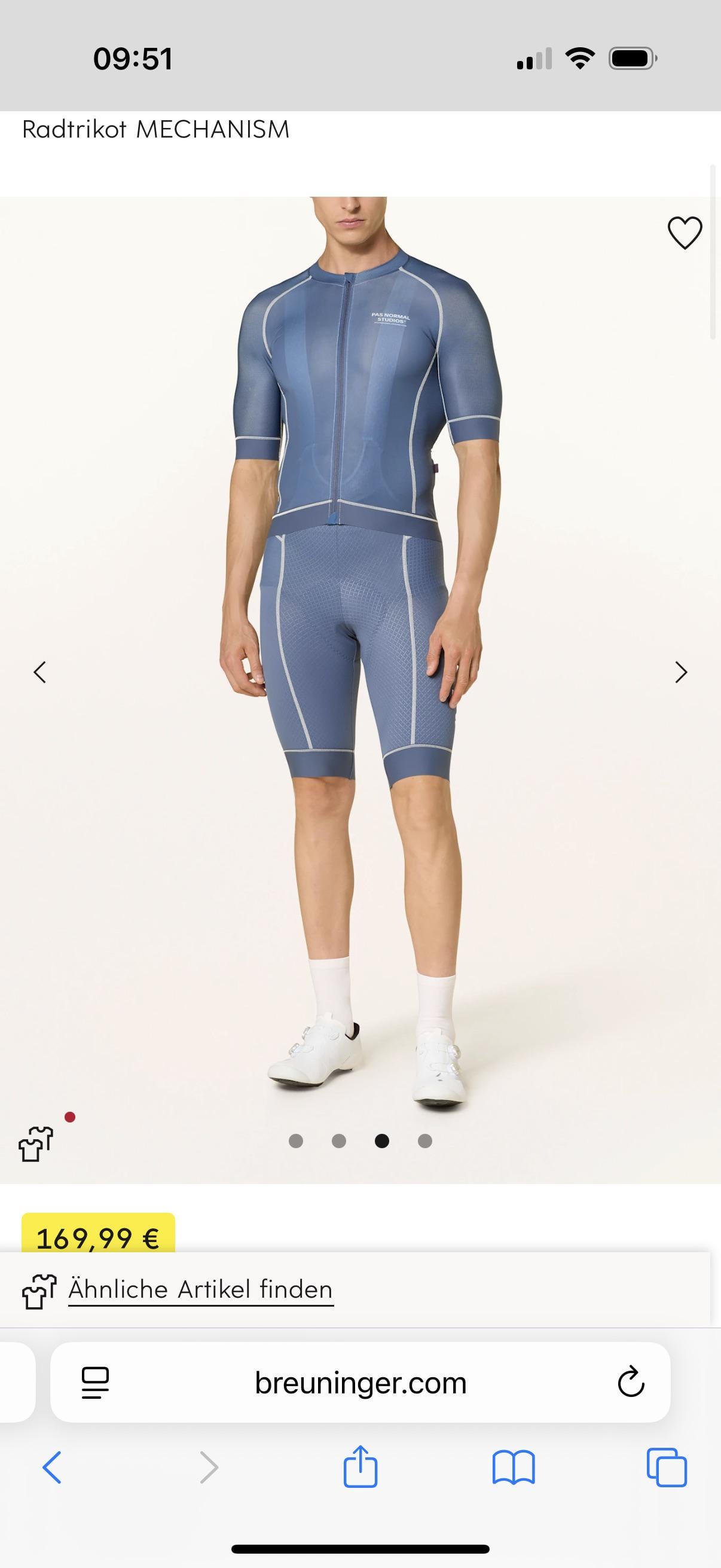Jump to the second image dot

point(339,1140)
